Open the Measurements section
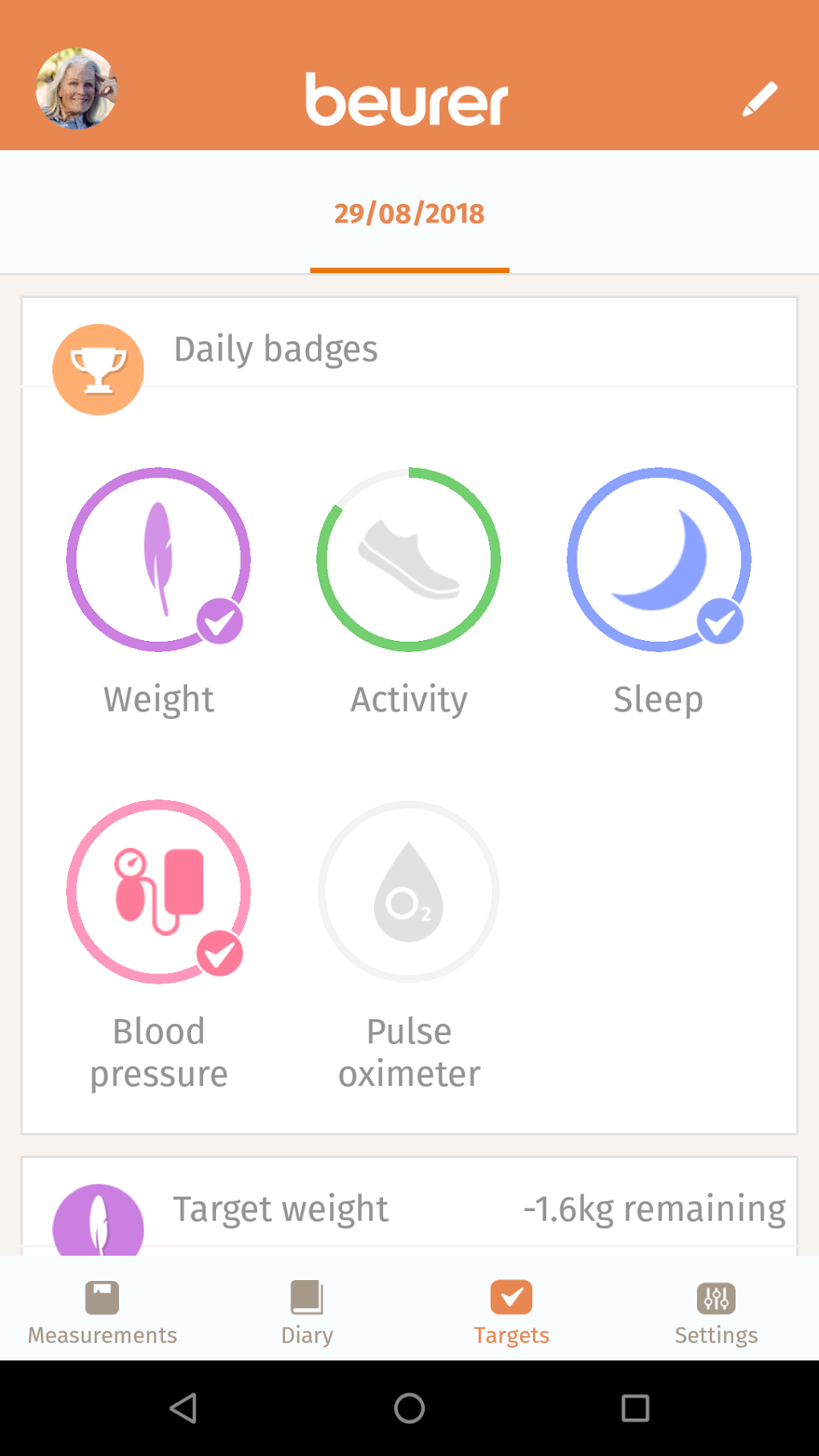 [x=102, y=1312]
